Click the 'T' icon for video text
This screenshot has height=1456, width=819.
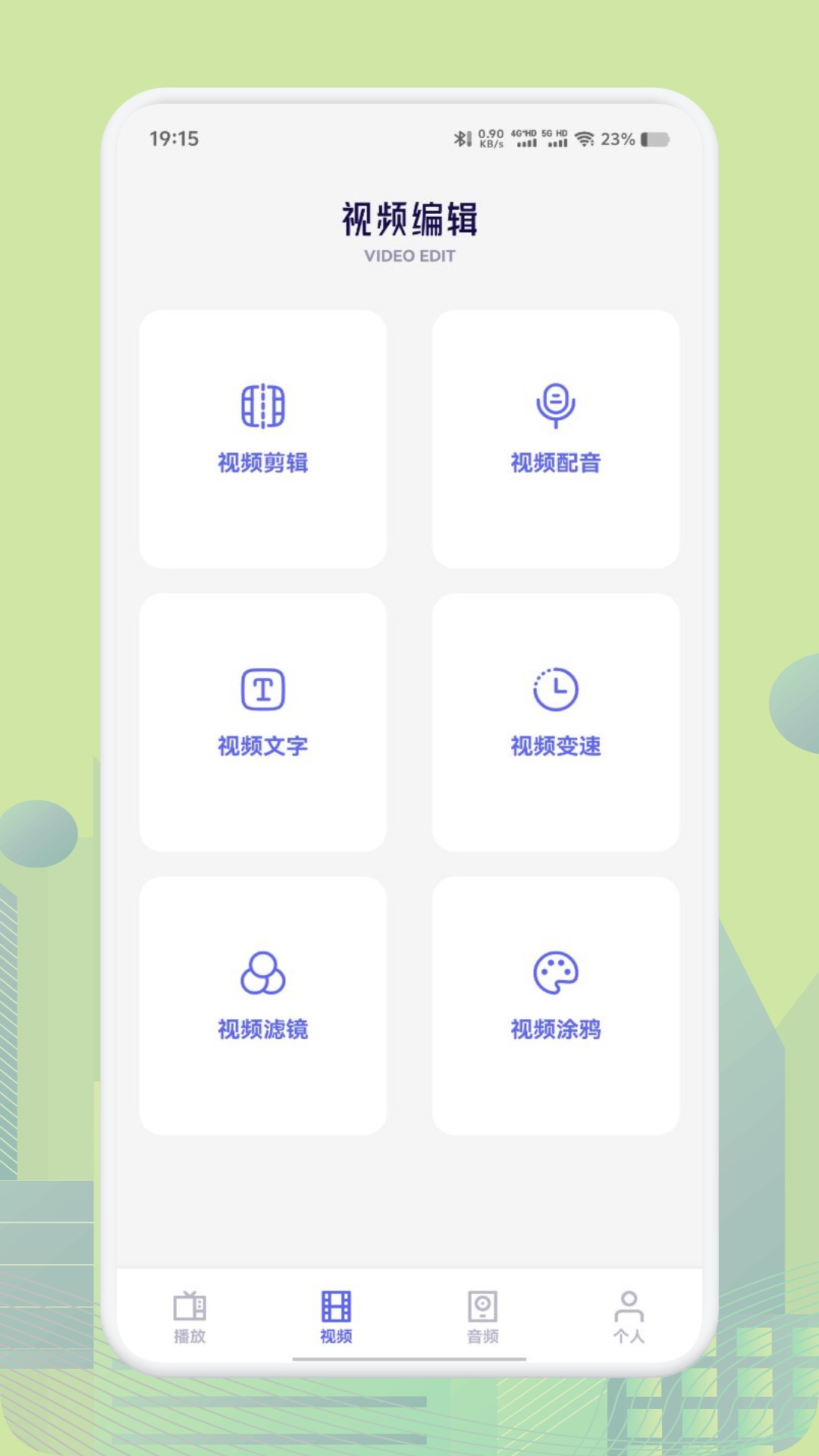pos(262,688)
